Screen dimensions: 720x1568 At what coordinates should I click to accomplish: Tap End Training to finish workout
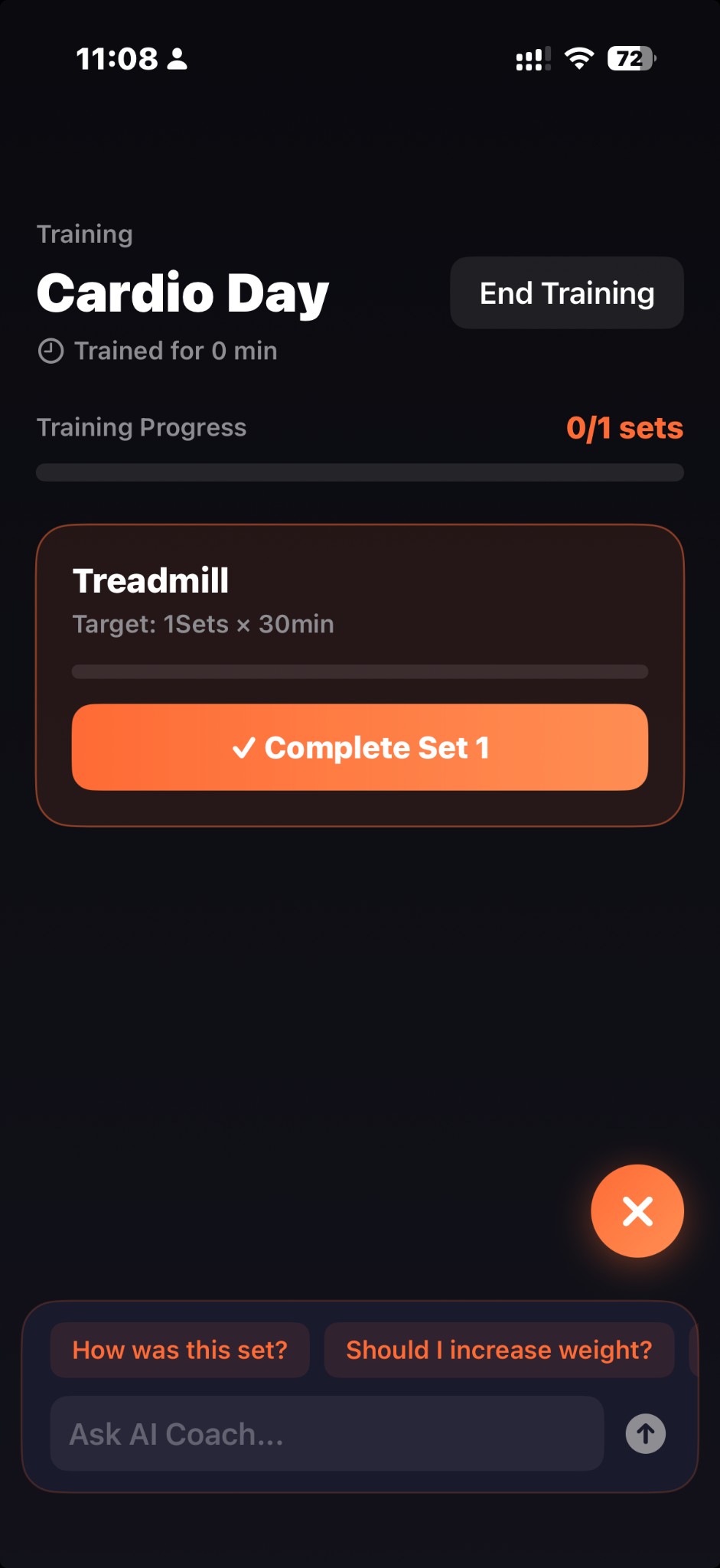566,292
